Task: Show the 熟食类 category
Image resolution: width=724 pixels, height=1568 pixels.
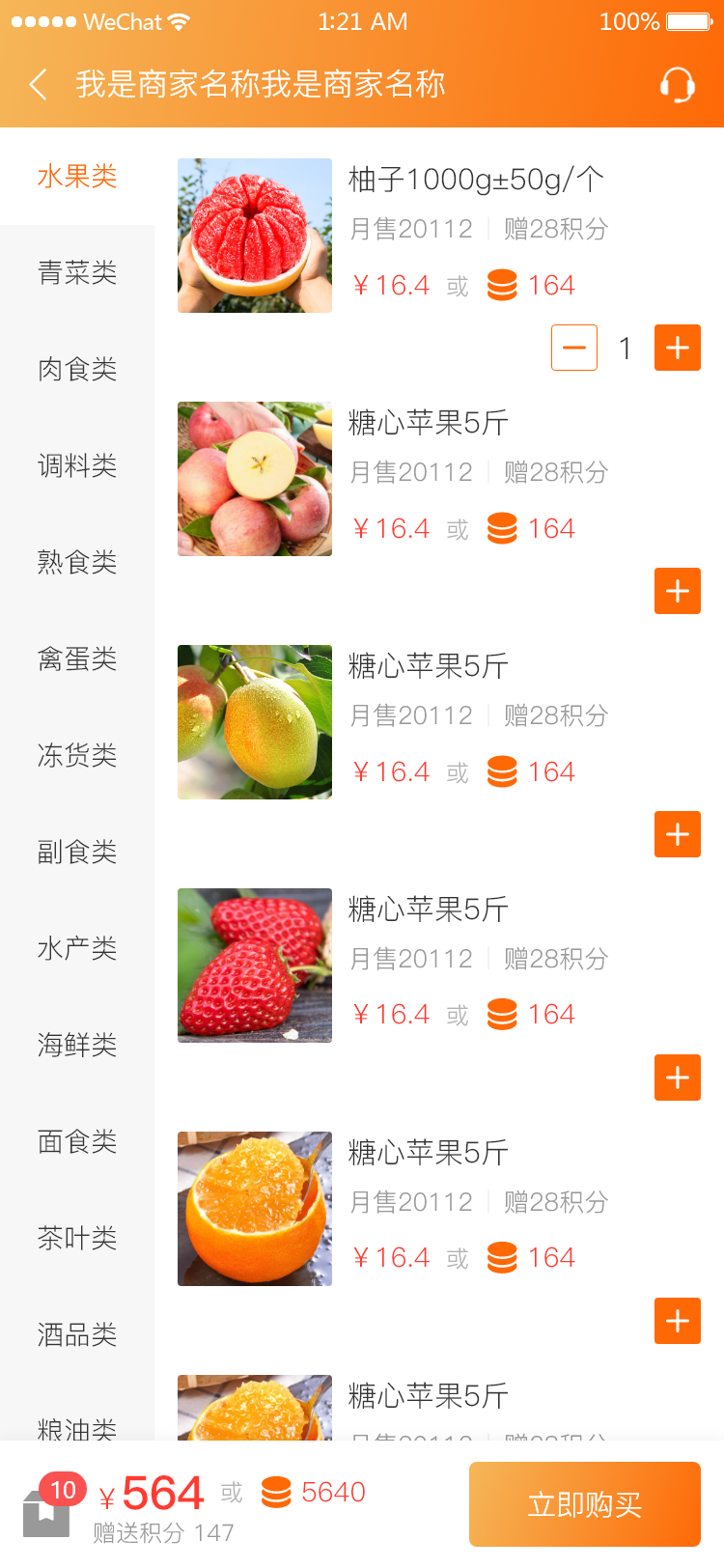Action: 77,563
